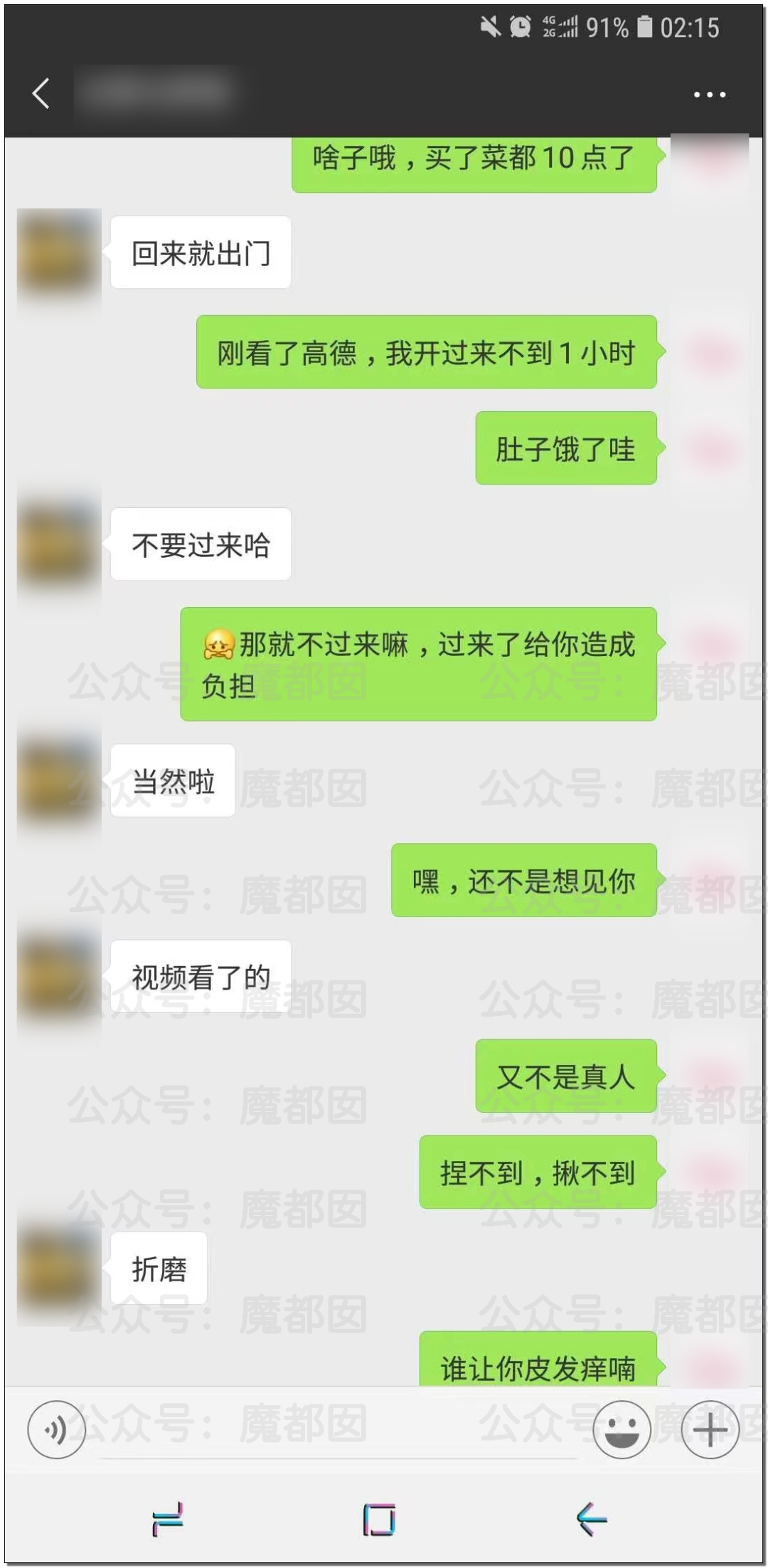Open recent apps from navigation bar
This screenshot has height=1568, width=768.
(168, 1520)
